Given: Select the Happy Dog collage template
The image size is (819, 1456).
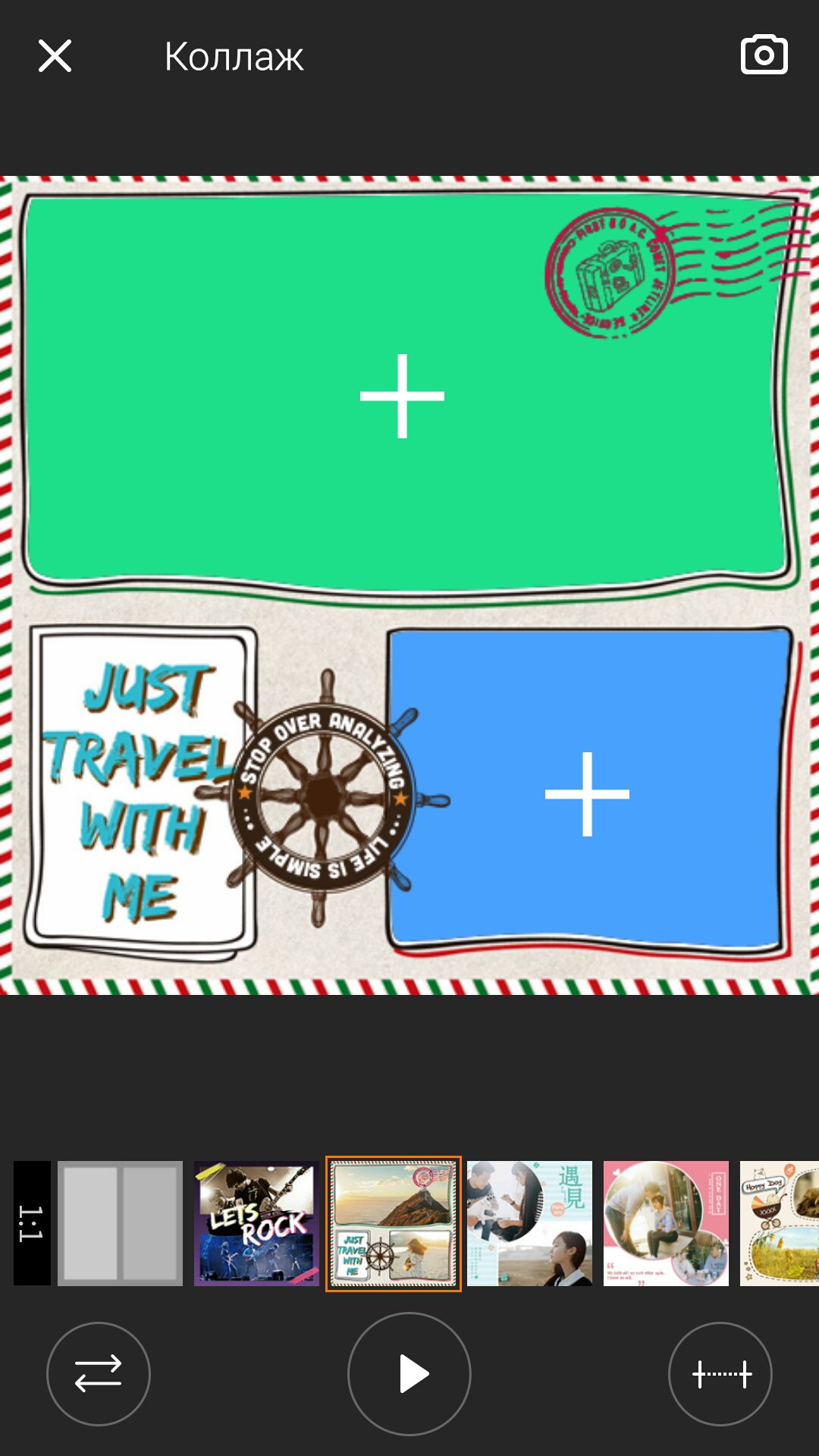Looking at the screenshot, I should pos(780,1222).
